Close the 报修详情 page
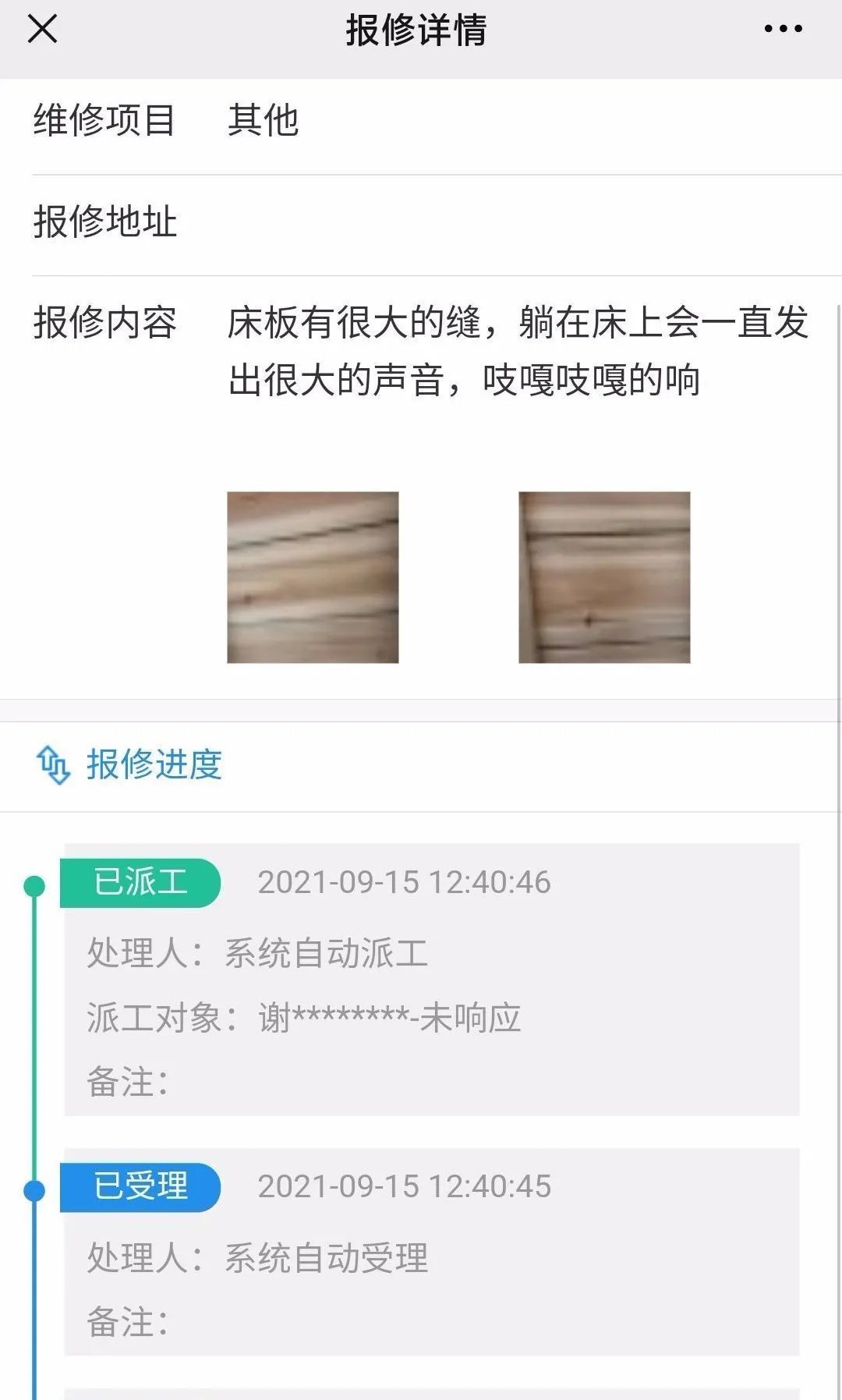 coord(42,30)
